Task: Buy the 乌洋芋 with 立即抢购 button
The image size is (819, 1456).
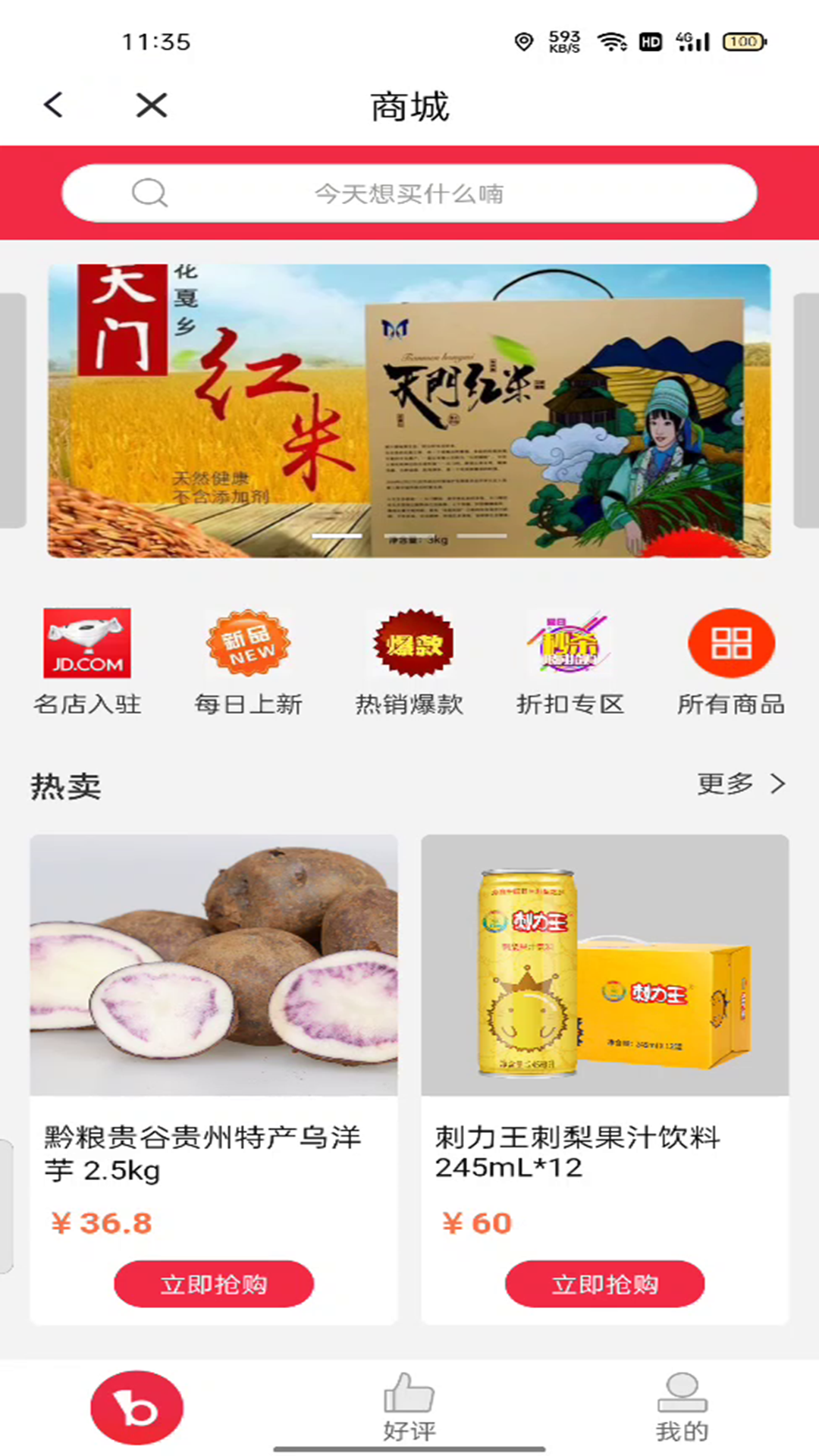Action: (213, 1284)
